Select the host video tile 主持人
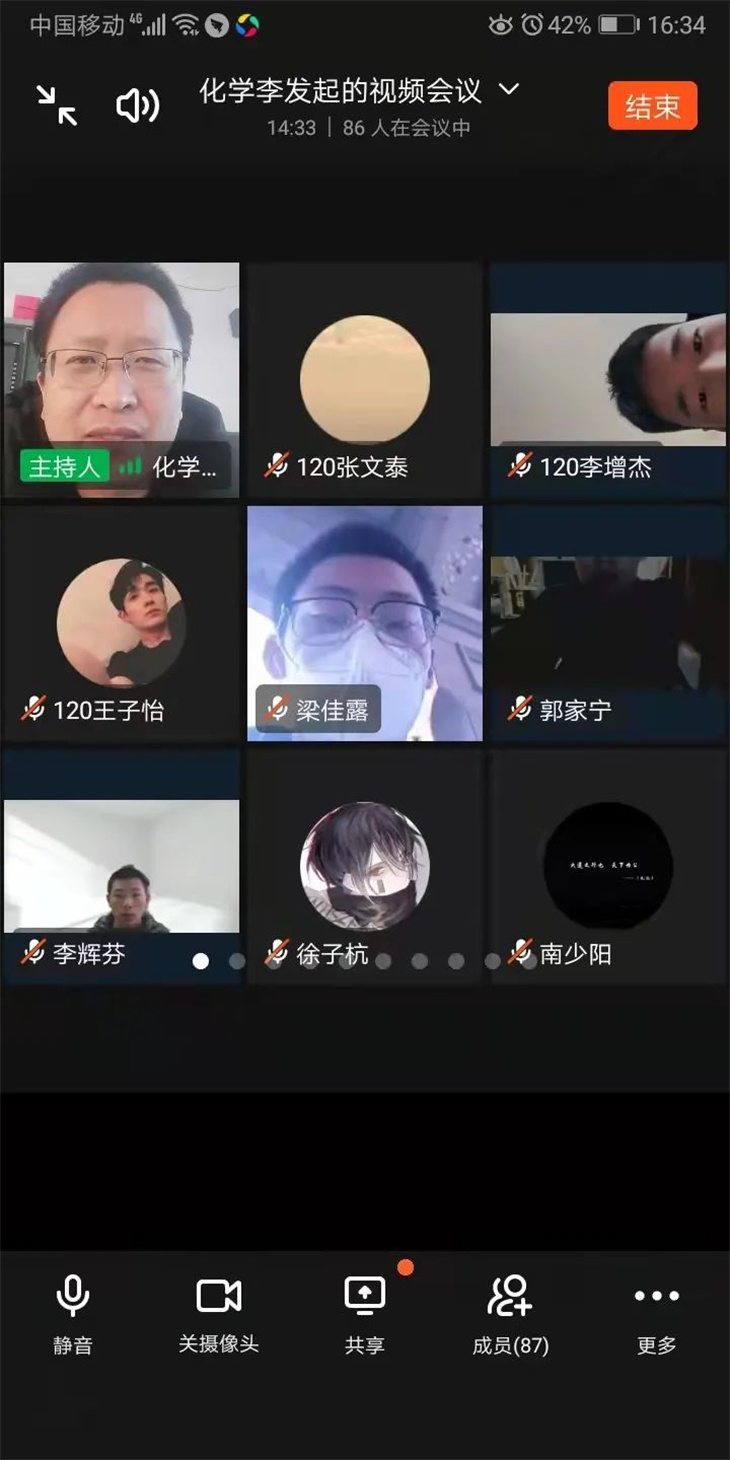 [121, 380]
